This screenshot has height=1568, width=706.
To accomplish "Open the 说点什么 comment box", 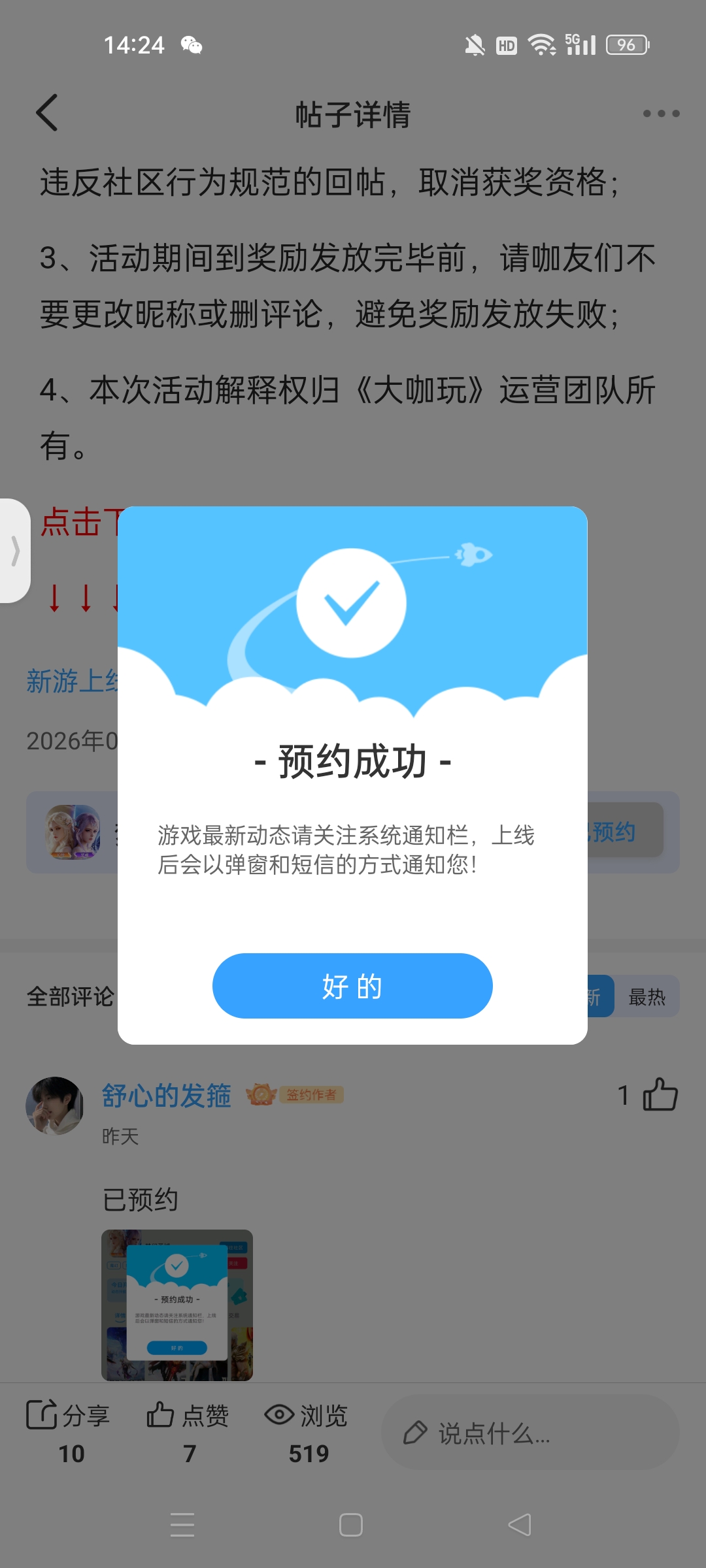I will click(x=529, y=1433).
